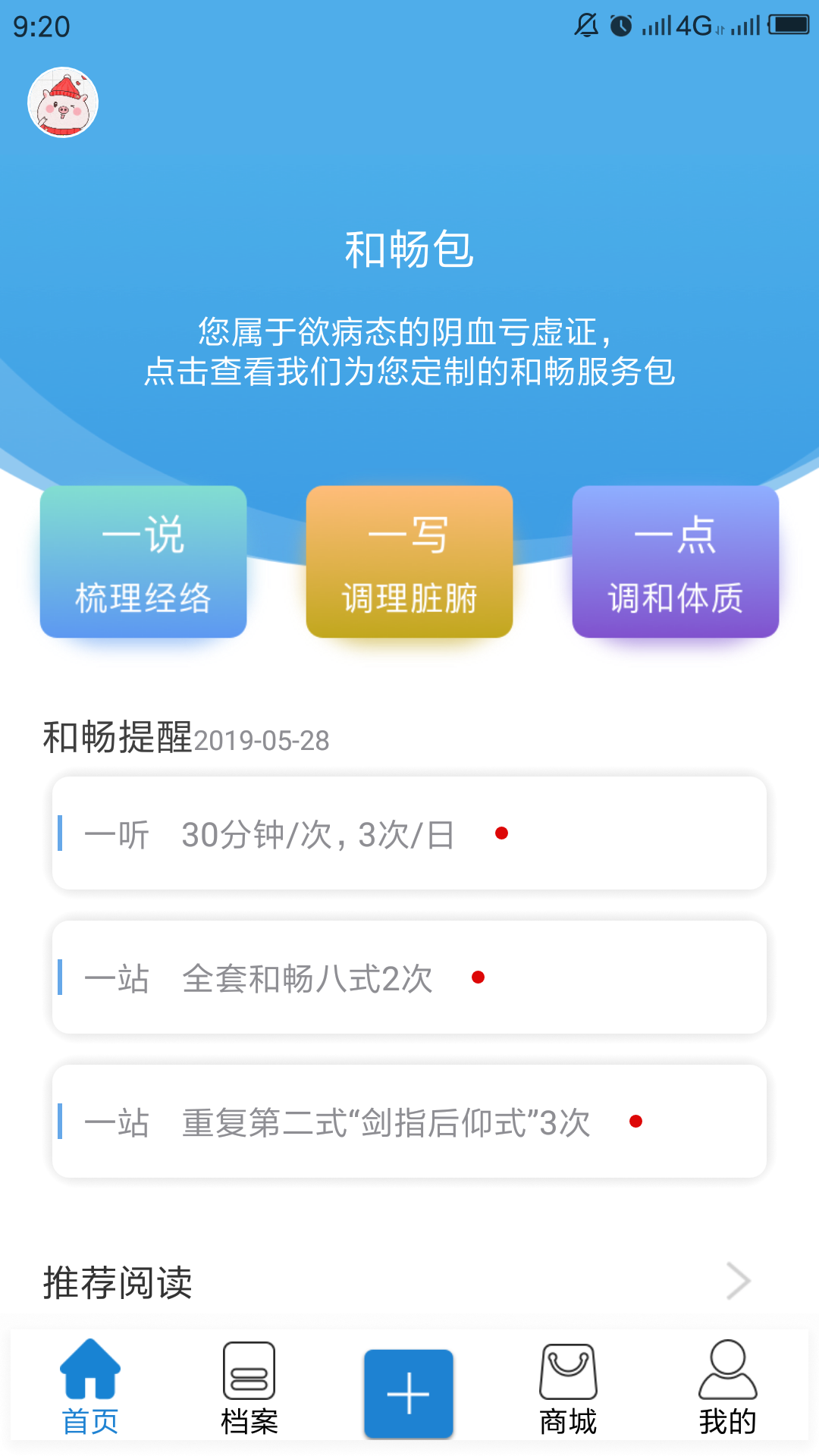Toggle the red dot on 全套和畅八式2次 reminder

[478, 977]
